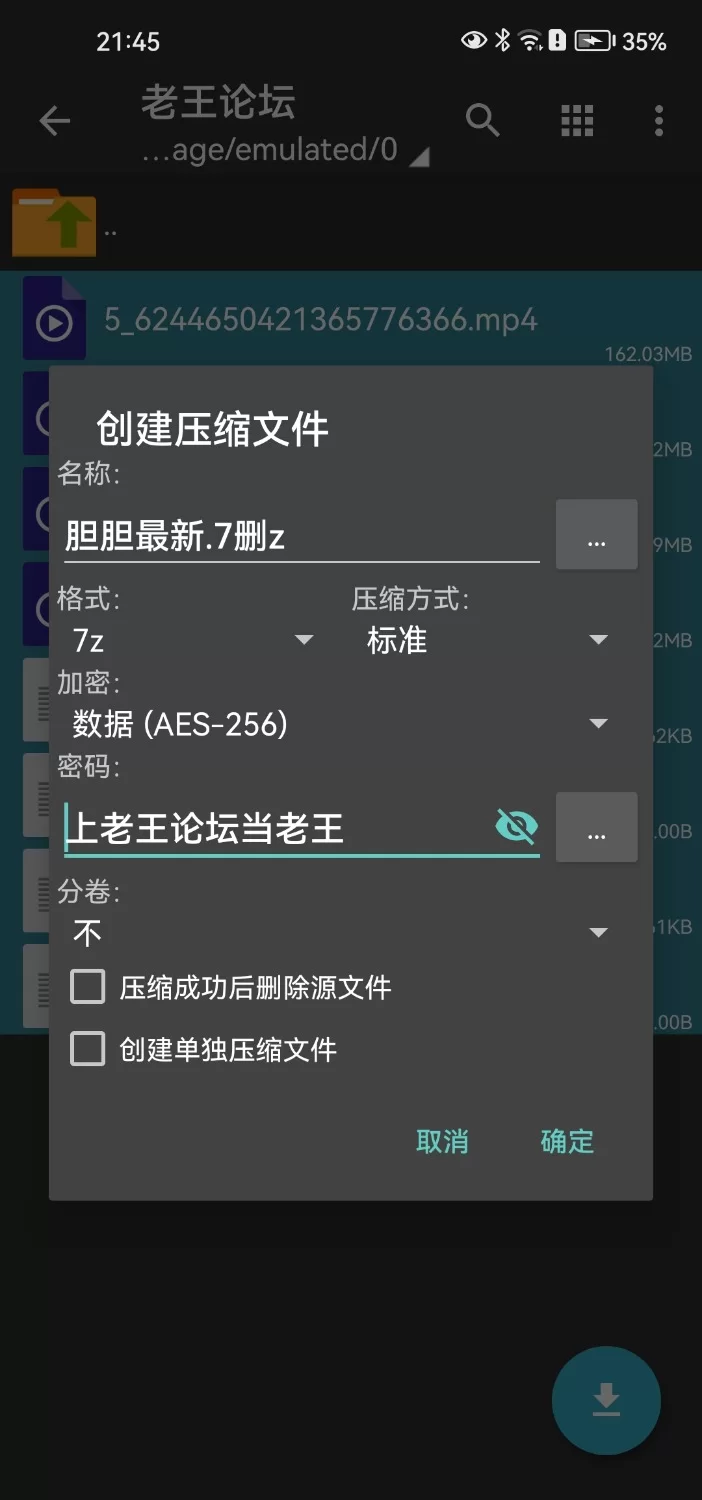Focus the password input field

click(x=275, y=829)
